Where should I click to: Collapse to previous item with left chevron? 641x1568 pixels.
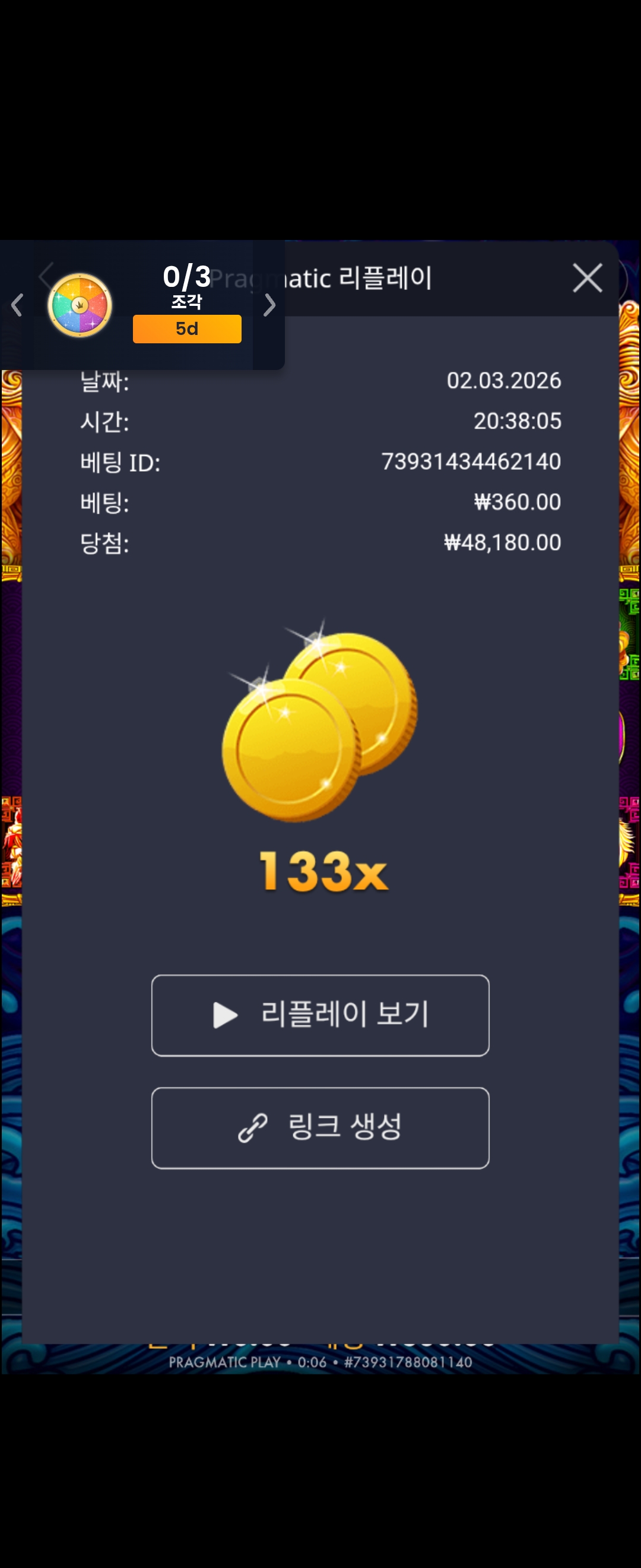(16, 306)
